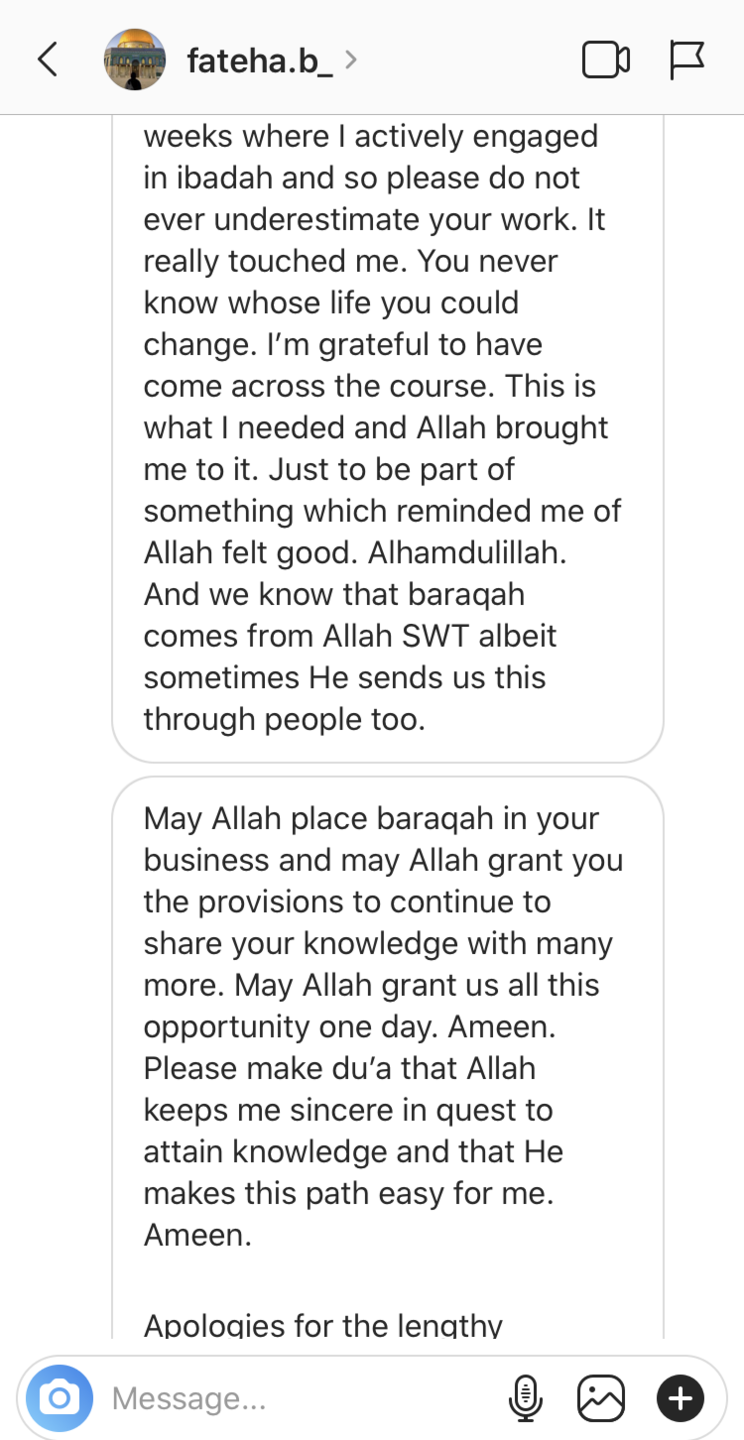This screenshot has height=1440, width=744.
Task: Go back to the inbox
Action: pos(47,60)
